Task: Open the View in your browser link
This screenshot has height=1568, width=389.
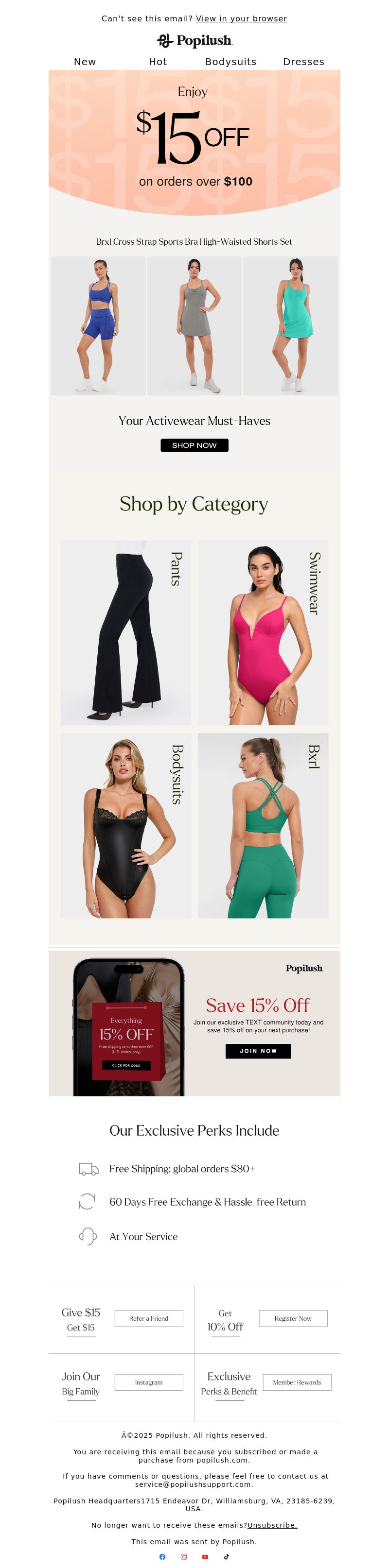Action: (241, 19)
